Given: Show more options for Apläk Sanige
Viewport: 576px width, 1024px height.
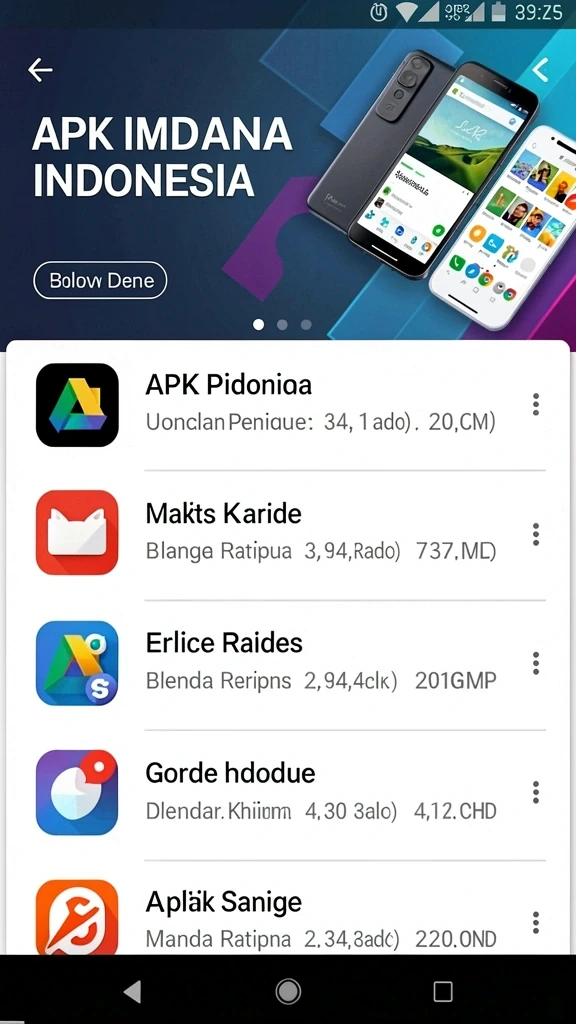Looking at the screenshot, I should (536, 922).
